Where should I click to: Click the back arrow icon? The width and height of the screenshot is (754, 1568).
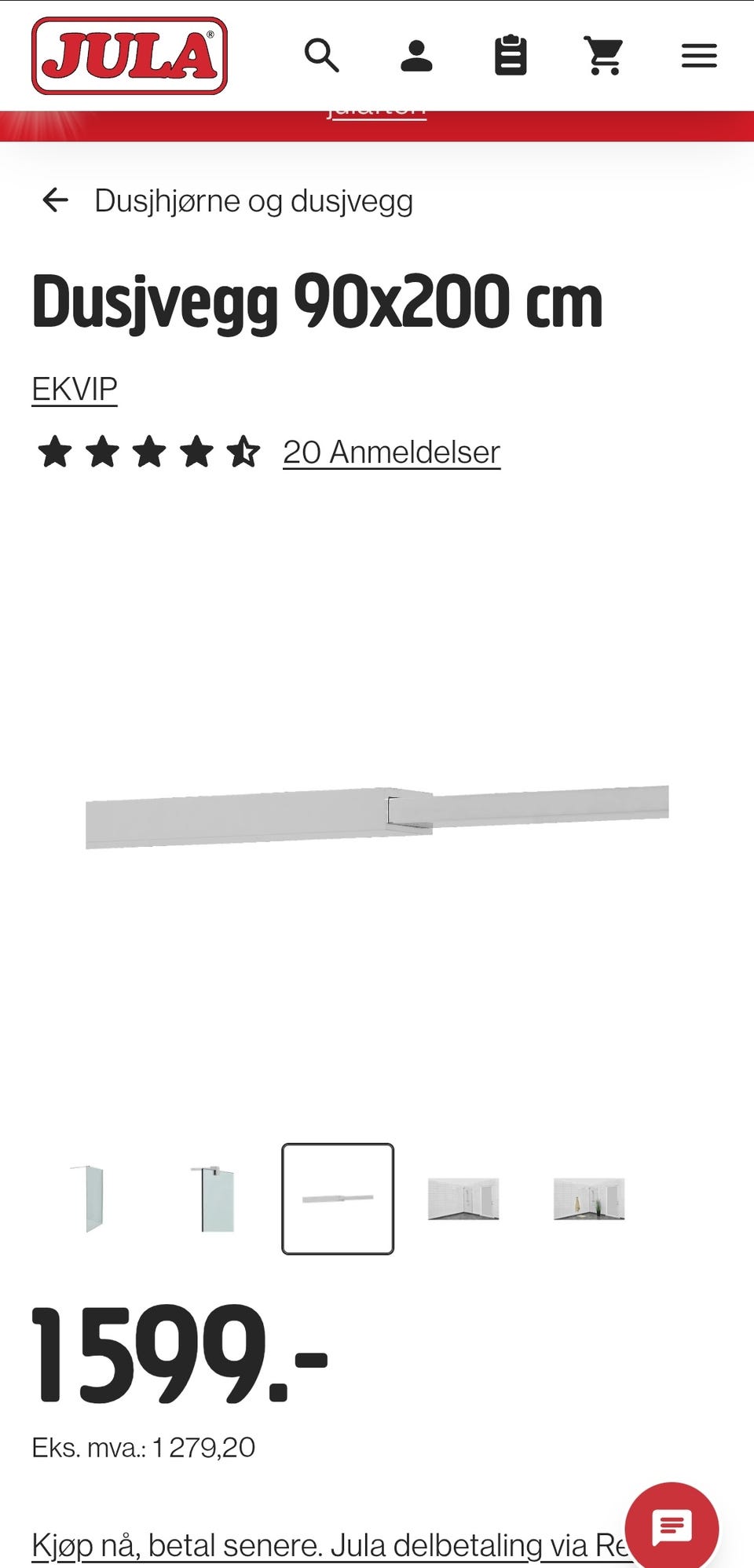pyautogui.click(x=54, y=202)
